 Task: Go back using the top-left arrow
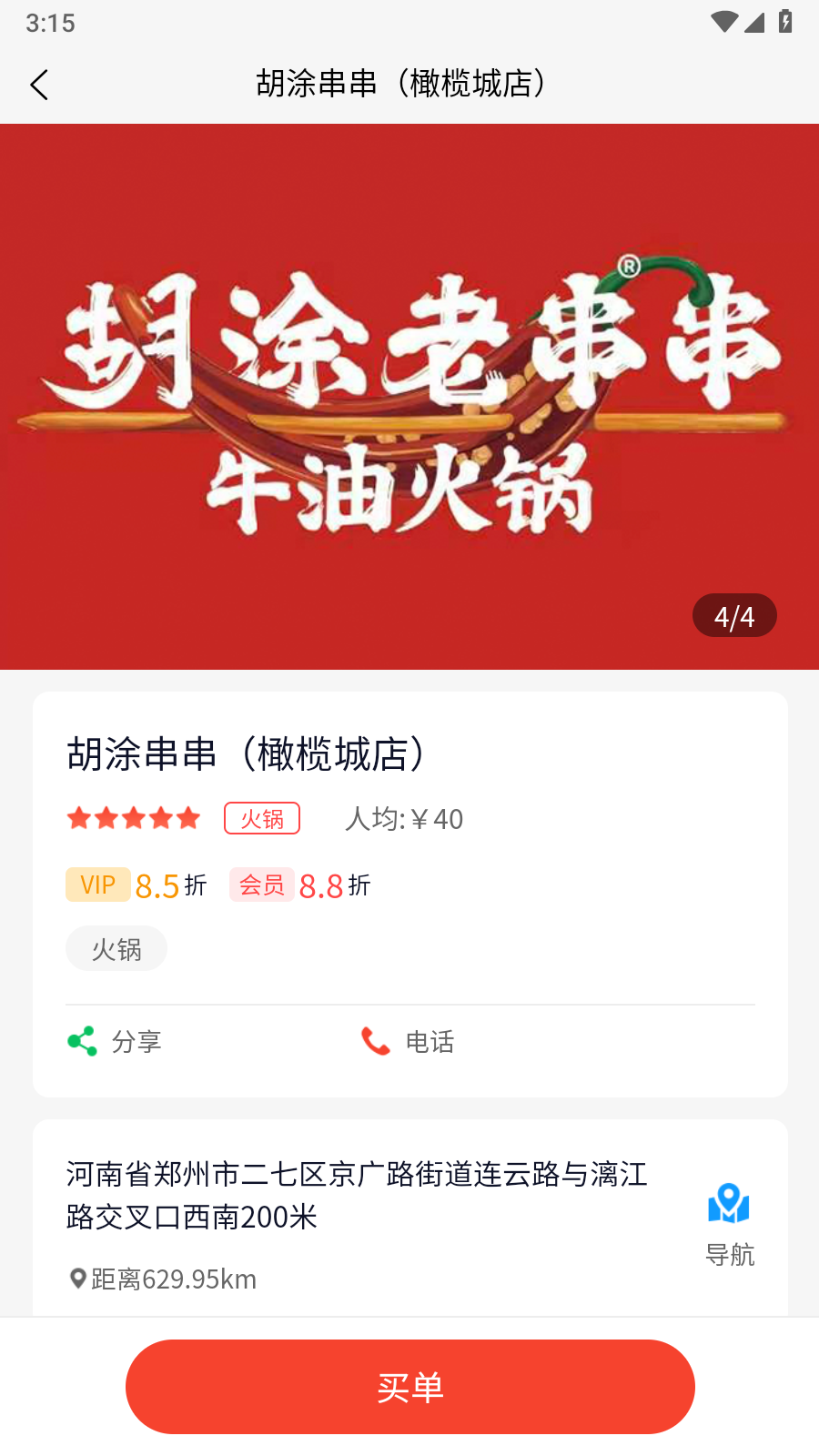coord(39,85)
